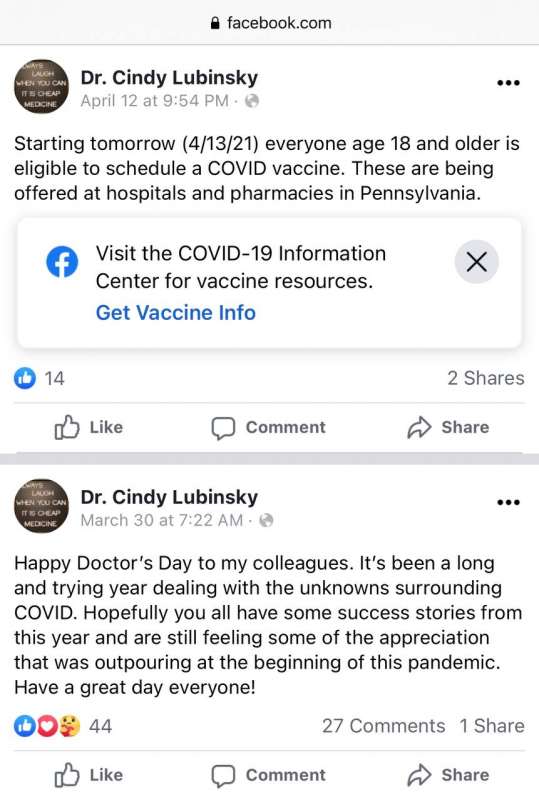
Task: View the 44 reactions on Doctor's Day post
Action: 63,726
